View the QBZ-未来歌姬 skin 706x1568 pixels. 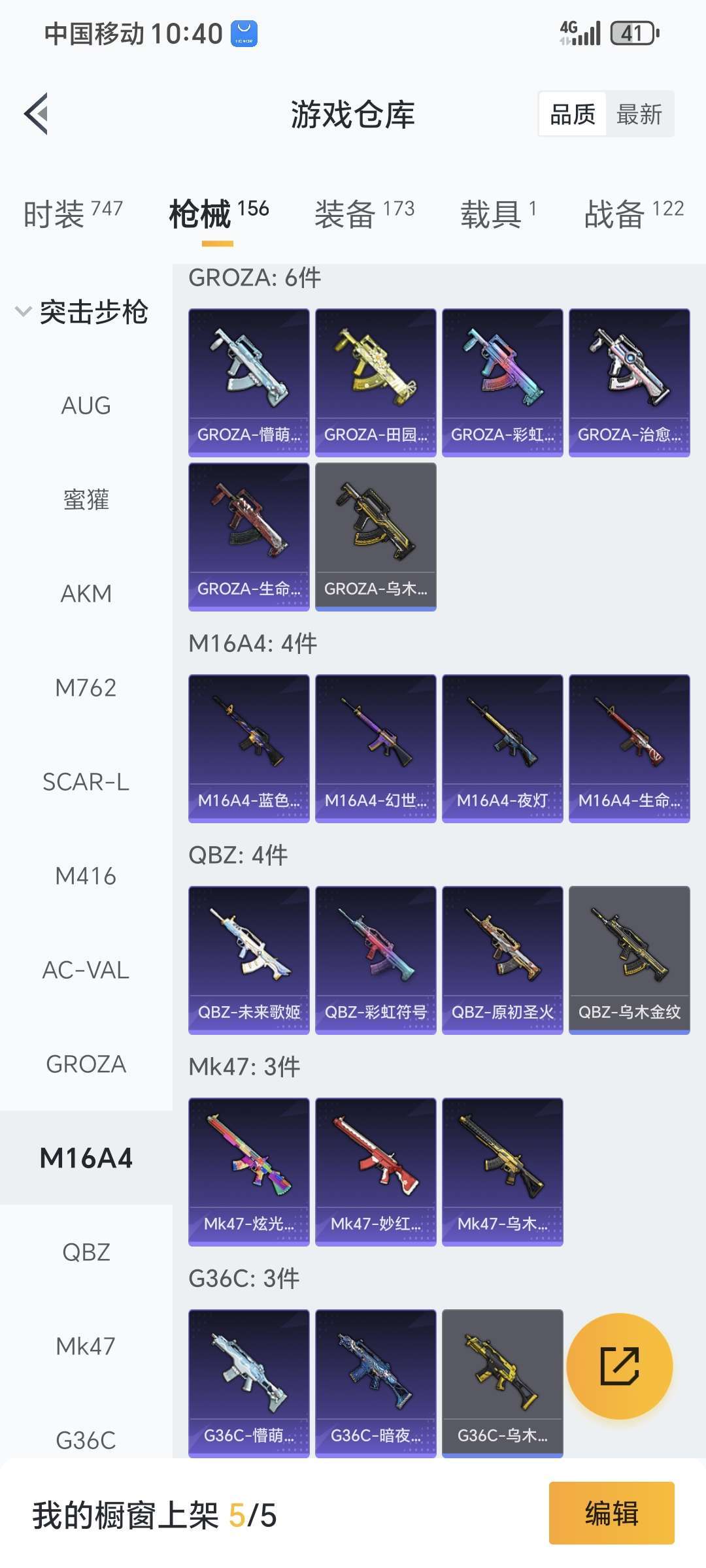pos(249,960)
